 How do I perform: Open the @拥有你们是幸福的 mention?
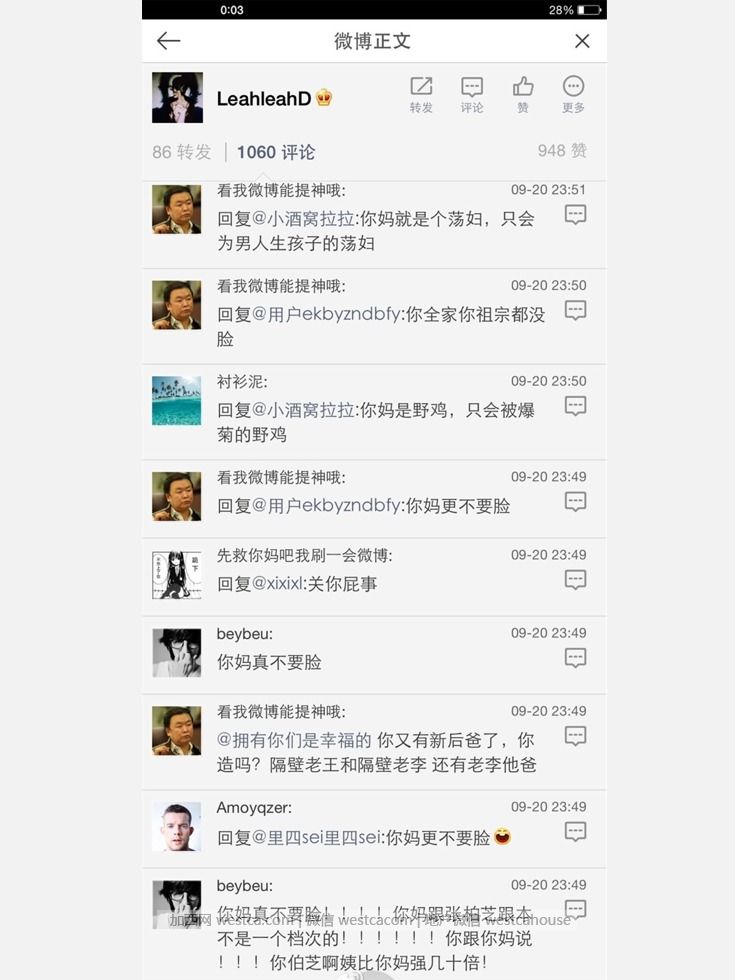[x=294, y=740]
